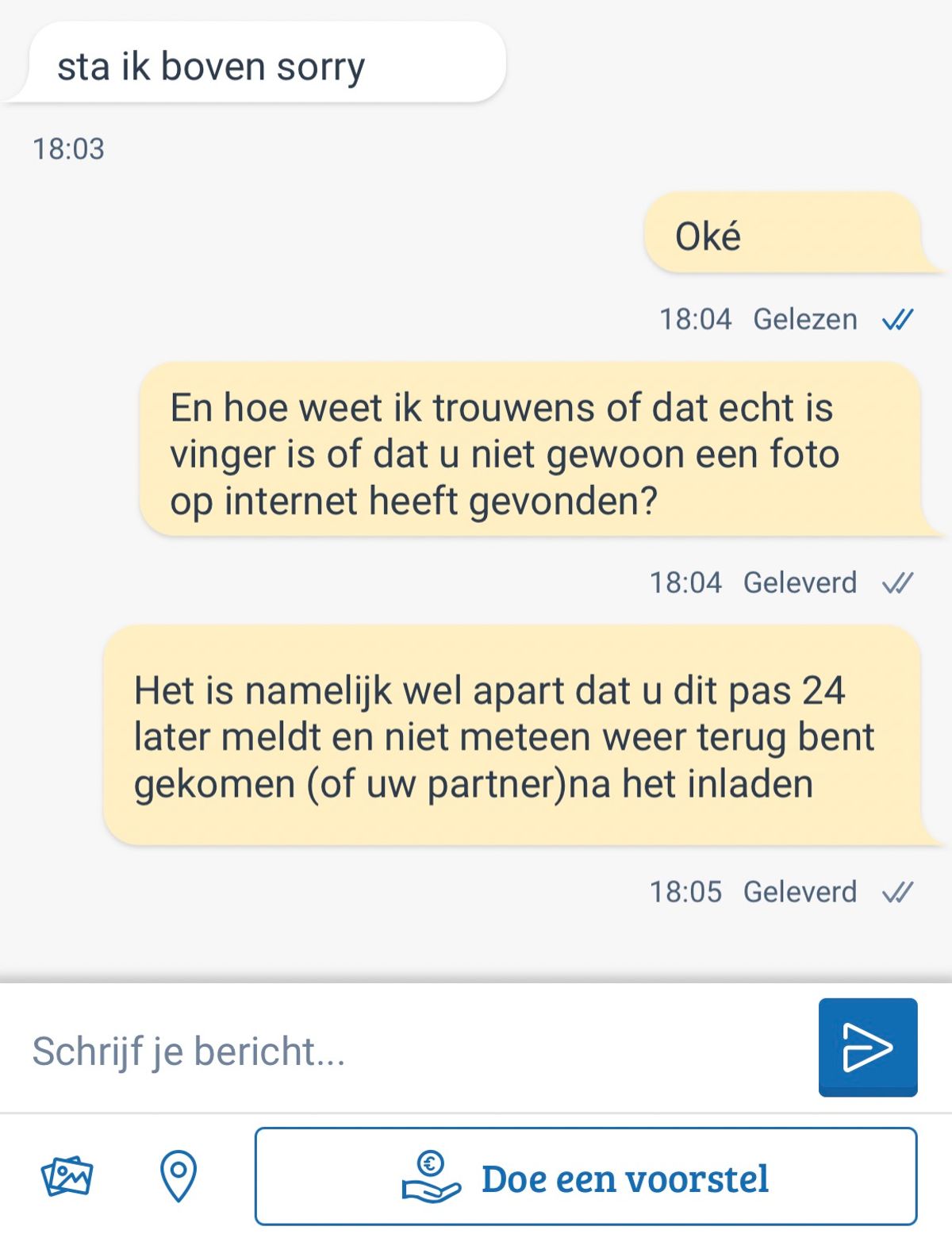952x1238 pixels.
Task: Share a location with the pin icon
Action: (178, 1175)
